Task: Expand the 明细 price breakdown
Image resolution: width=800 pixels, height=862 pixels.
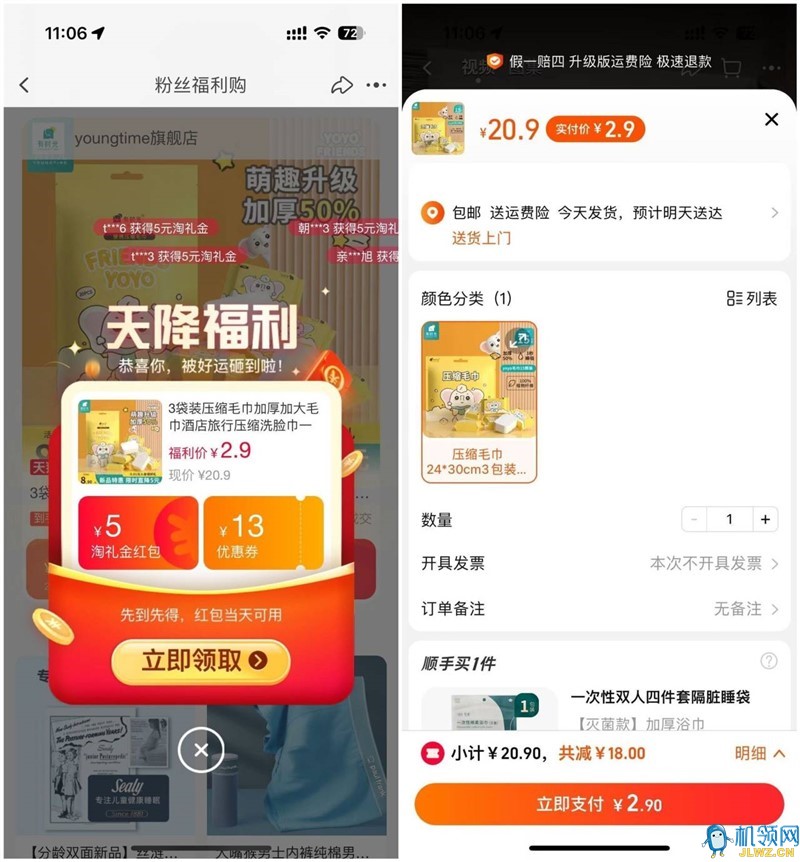Action: pyautogui.click(x=759, y=753)
